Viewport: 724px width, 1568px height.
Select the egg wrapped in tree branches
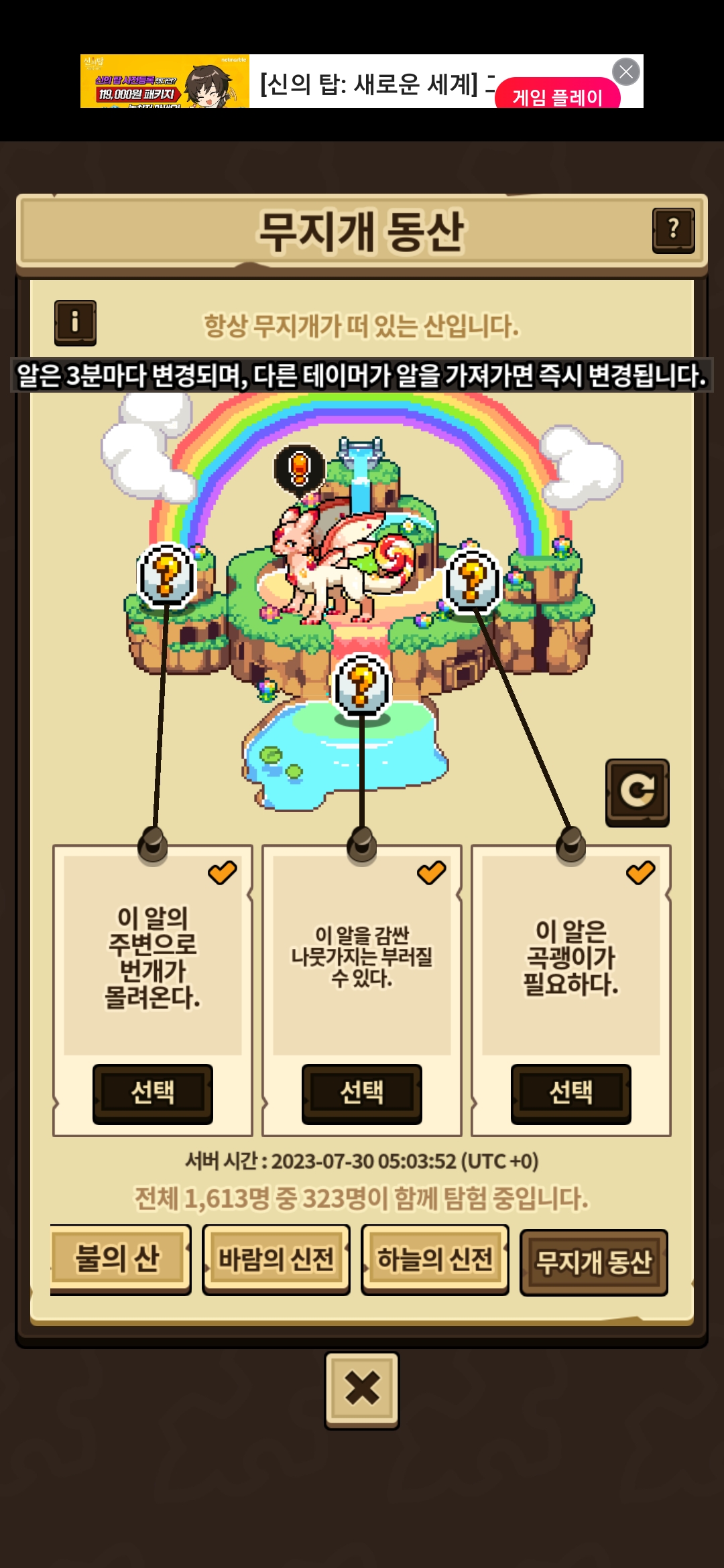tap(362, 1092)
